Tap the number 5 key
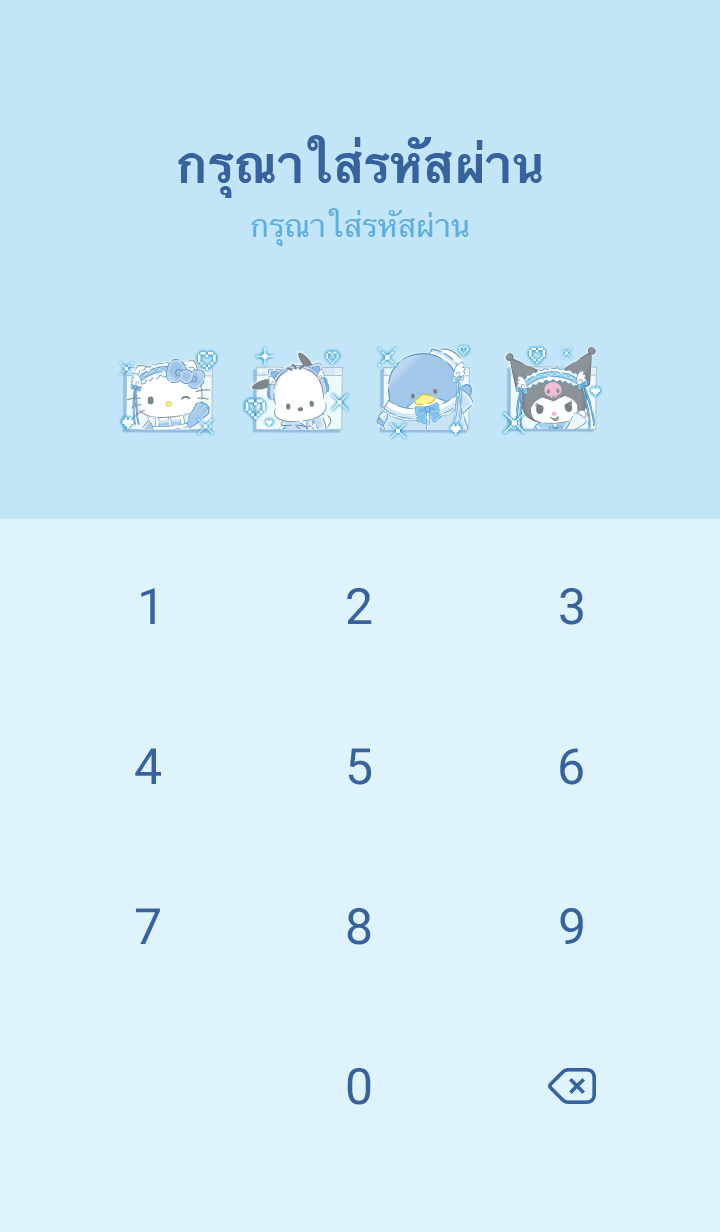 [x=359, y=767]
